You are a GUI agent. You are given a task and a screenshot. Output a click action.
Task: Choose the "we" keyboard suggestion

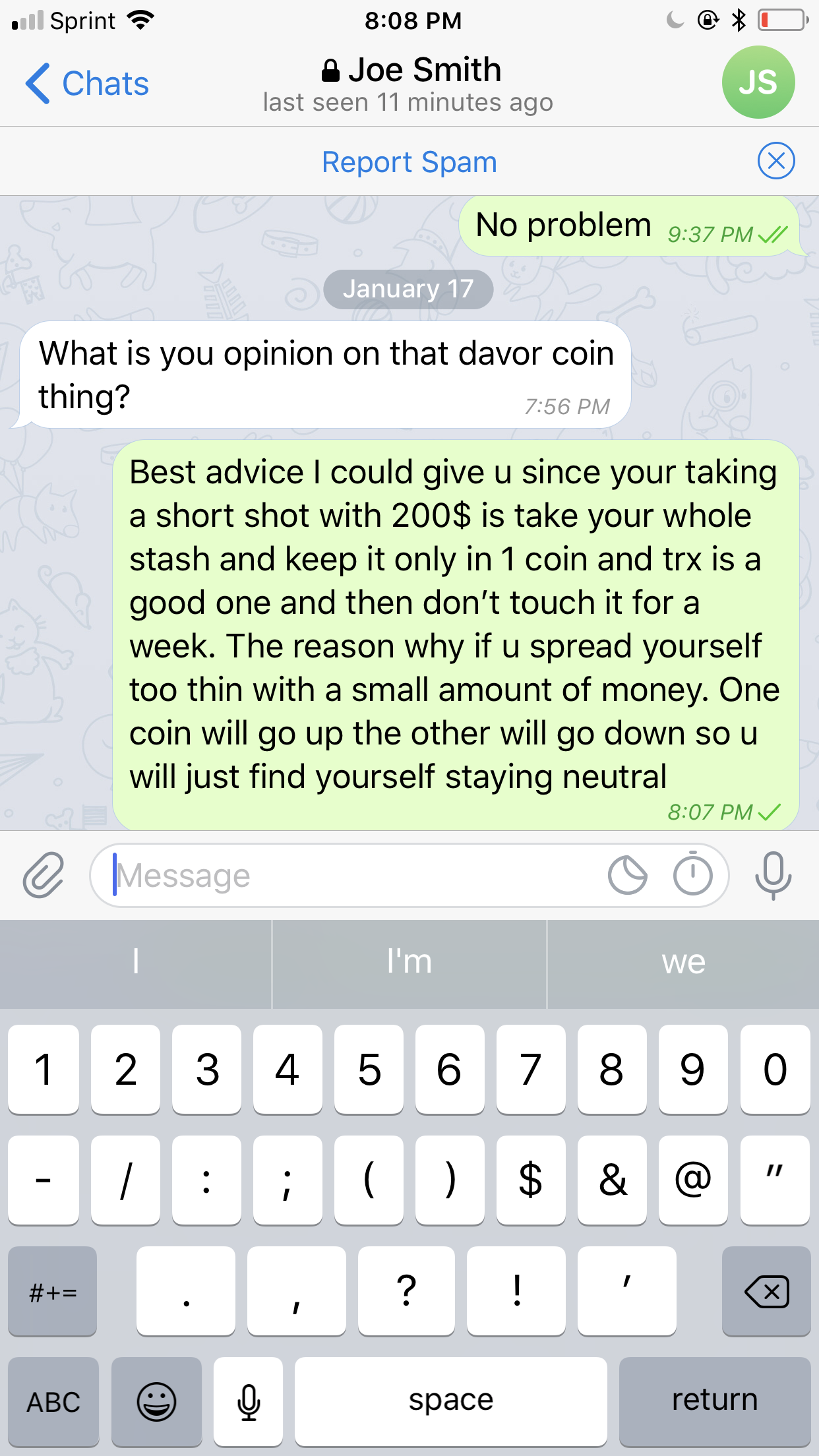684,962
